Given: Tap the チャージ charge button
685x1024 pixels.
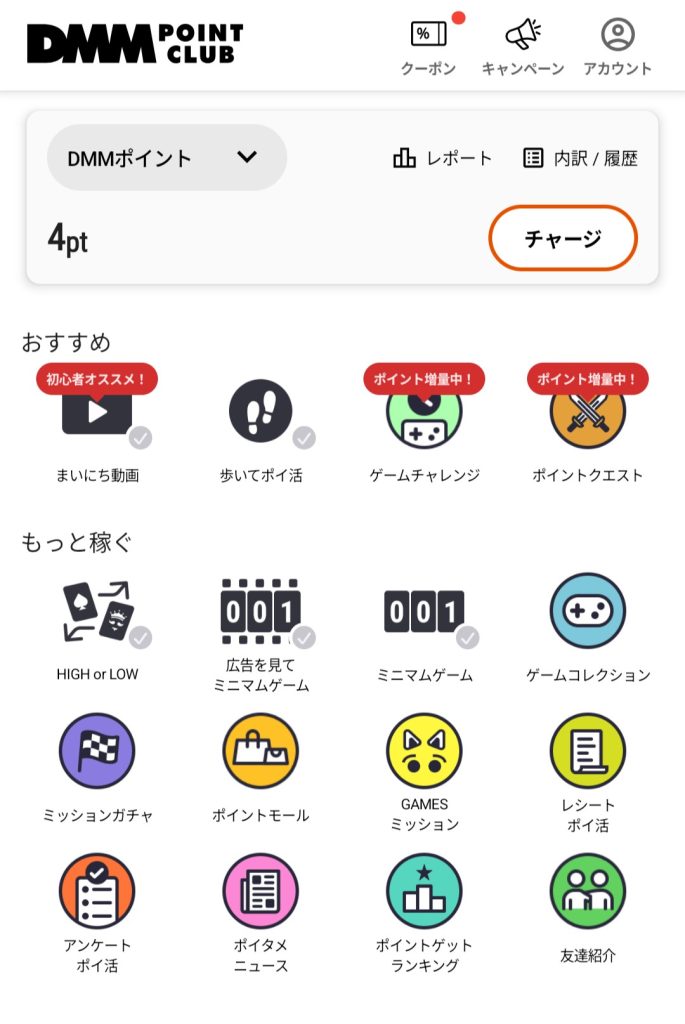Looking at the screenshot, I should click(x=562, y=238).
